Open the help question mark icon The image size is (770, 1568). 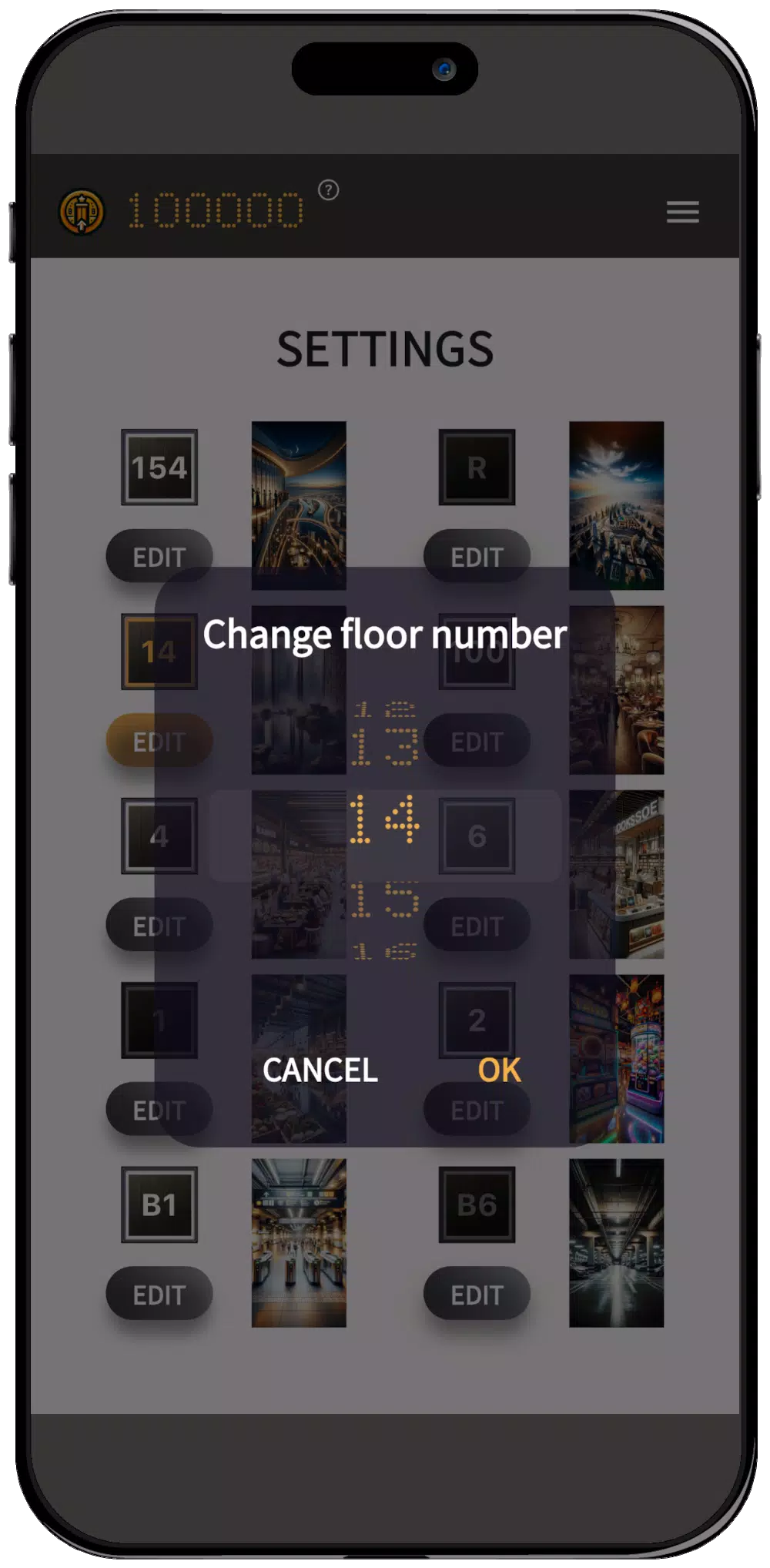328,189
